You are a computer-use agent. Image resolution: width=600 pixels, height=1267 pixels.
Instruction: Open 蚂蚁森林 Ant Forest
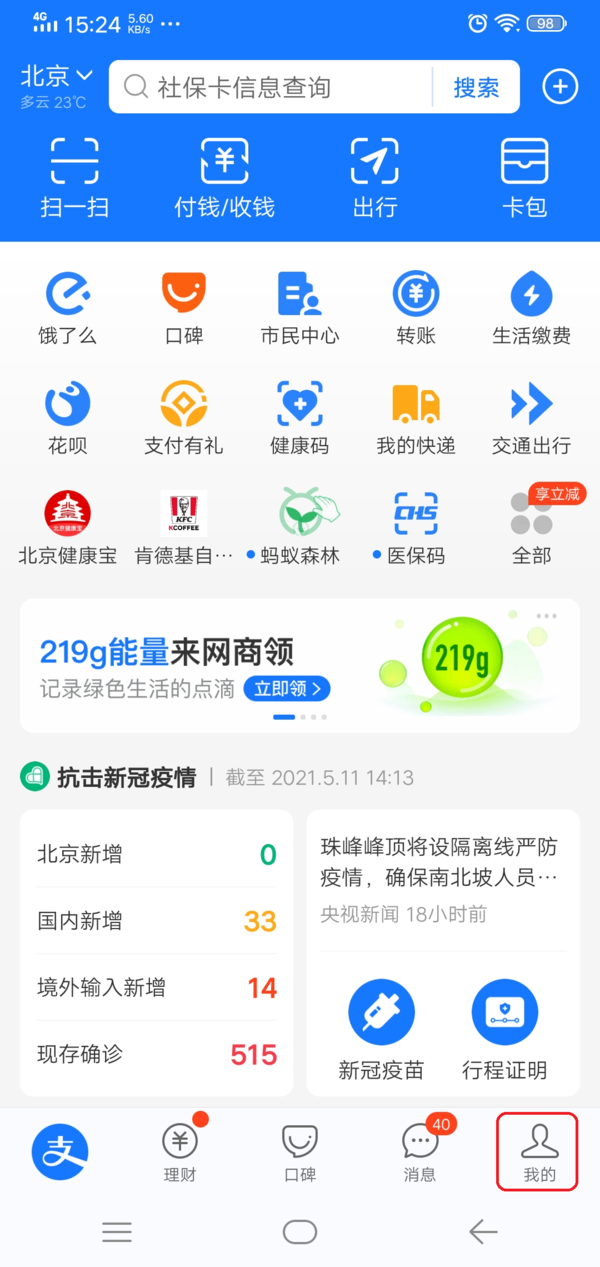tap(300, 528)
